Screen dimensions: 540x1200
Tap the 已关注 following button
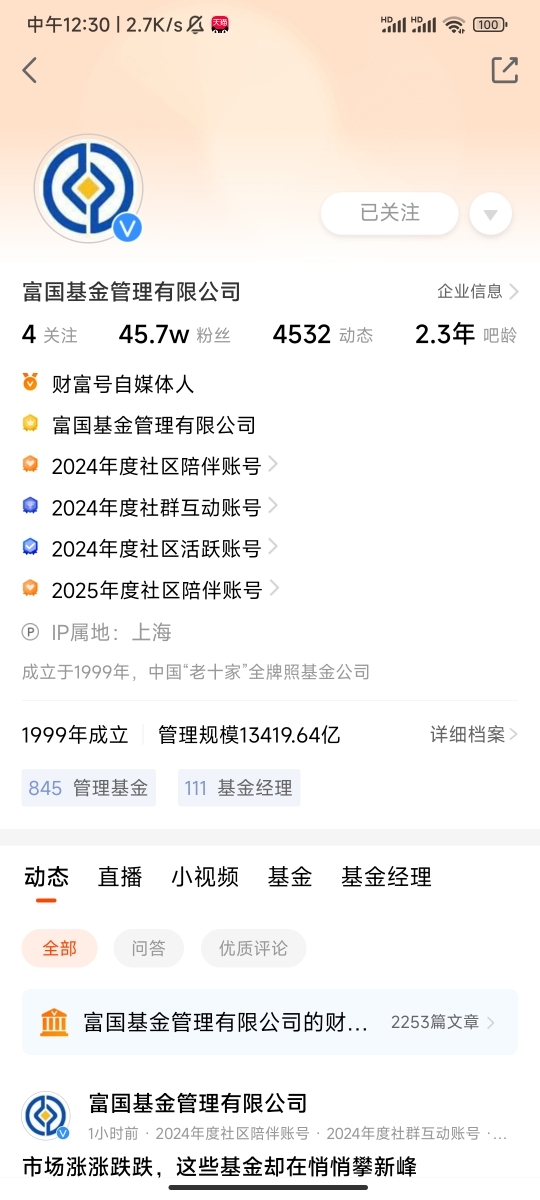click(x=390, y=213)
